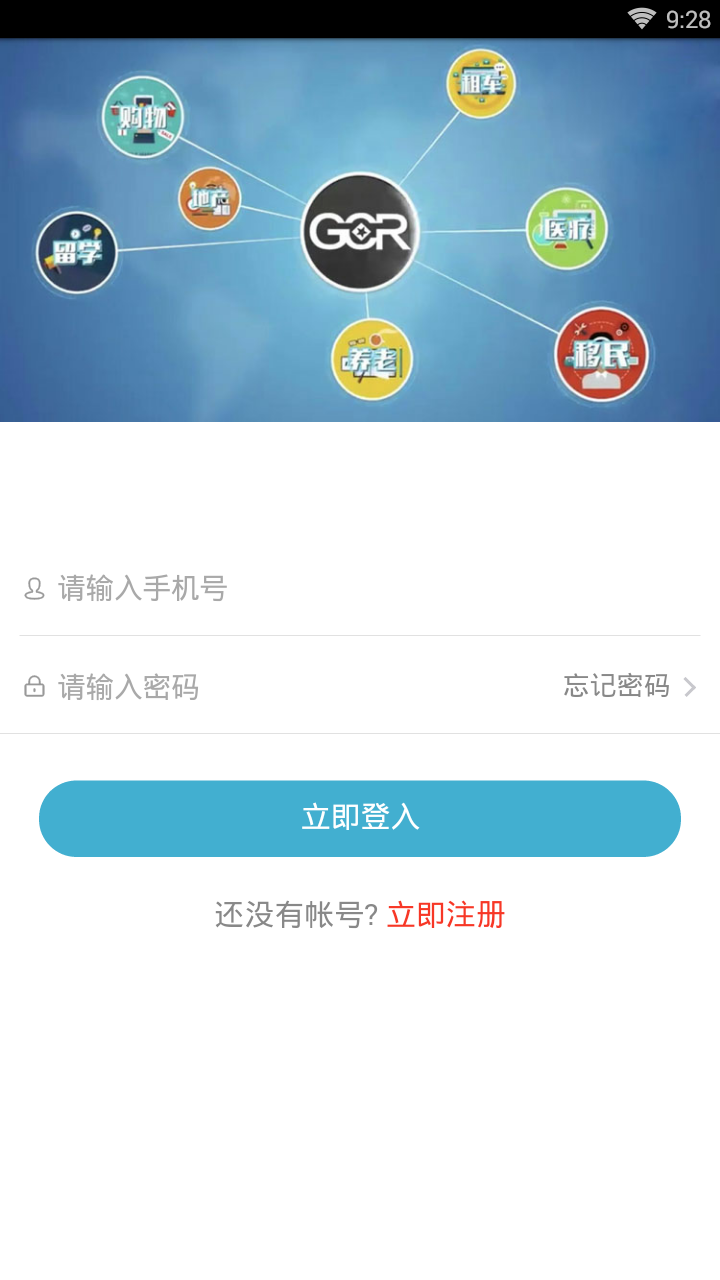Open the 立即注册 register link
The image size is (720, 1280).
[446, 914]
